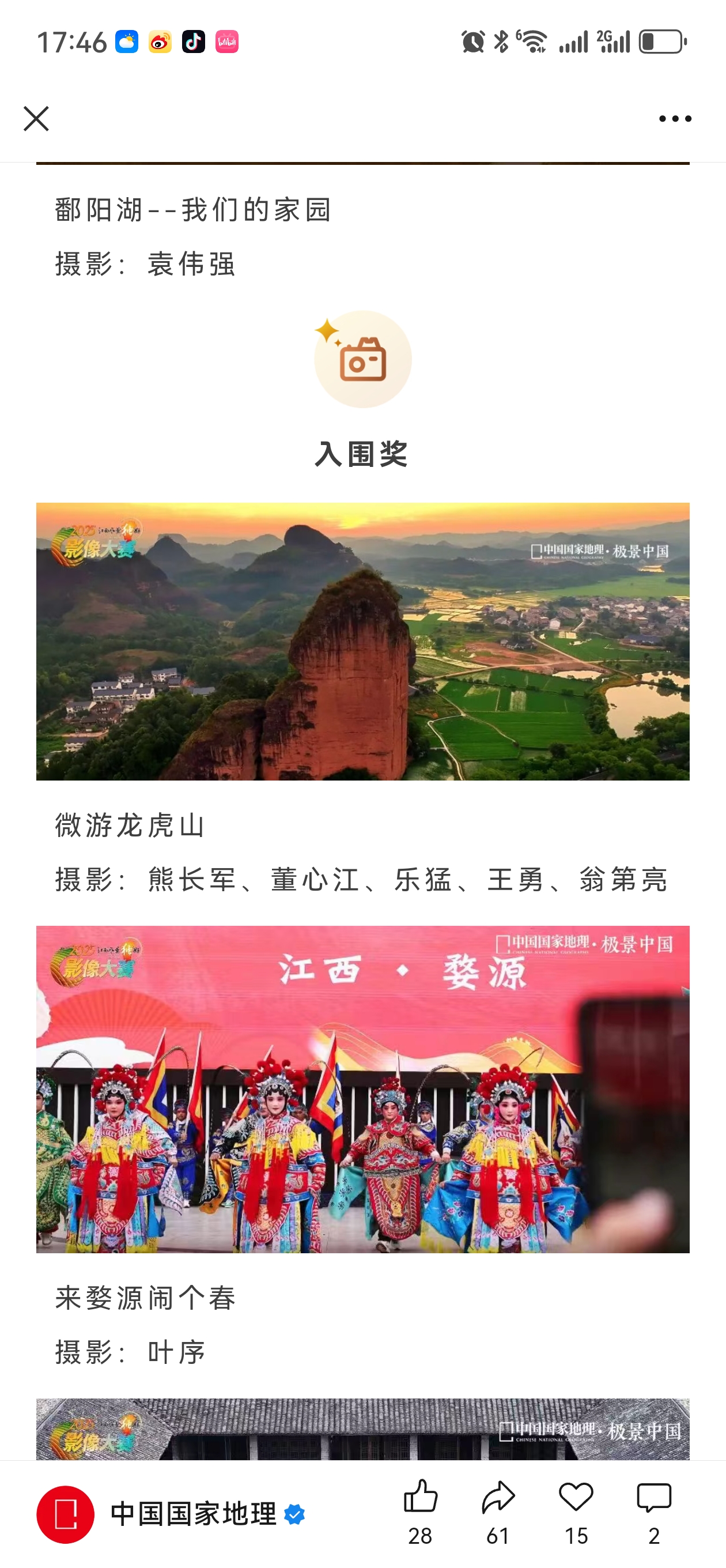View the 来婺源闹个春 photo
The height and width of the screenshot is (1568, 726).
362,1088
